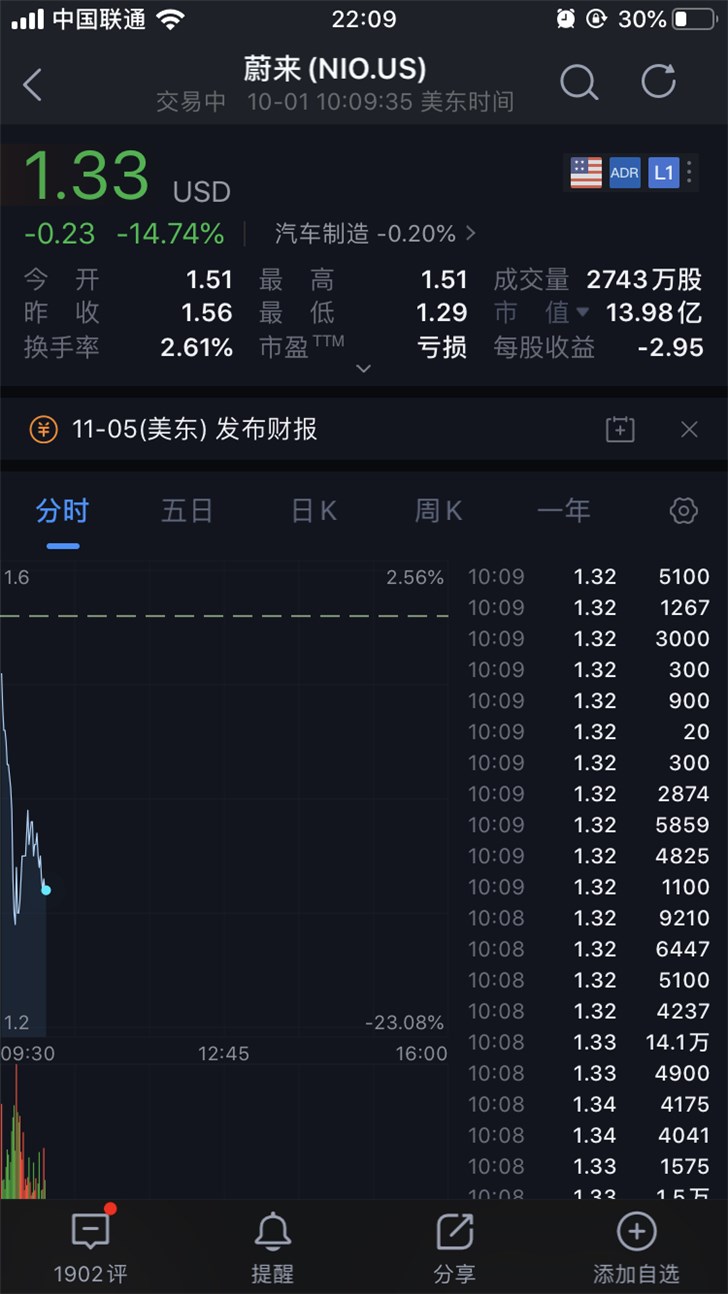
Task: Set a price alert via 提醒
Action: tap(272, 1247)
